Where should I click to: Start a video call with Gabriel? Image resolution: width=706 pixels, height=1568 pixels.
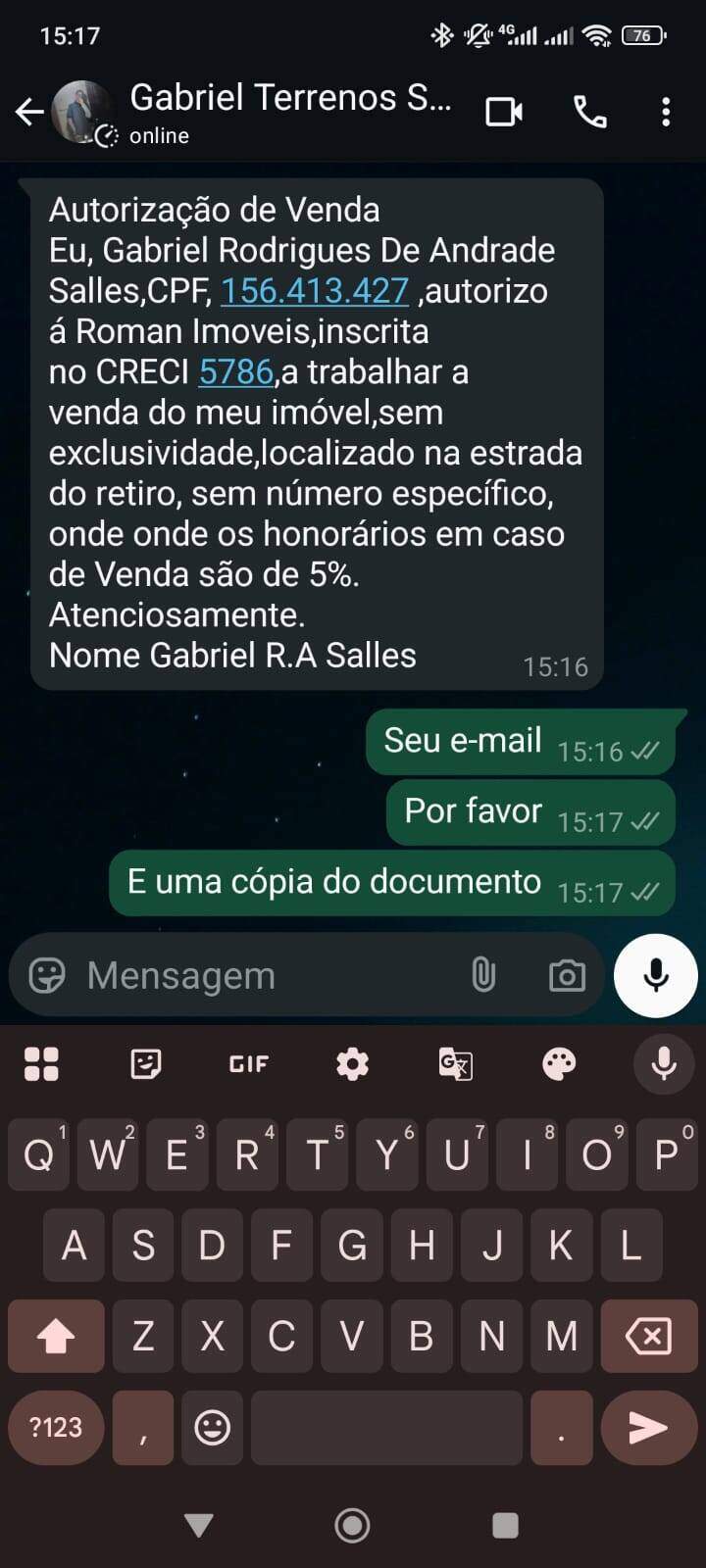(503, 113)
